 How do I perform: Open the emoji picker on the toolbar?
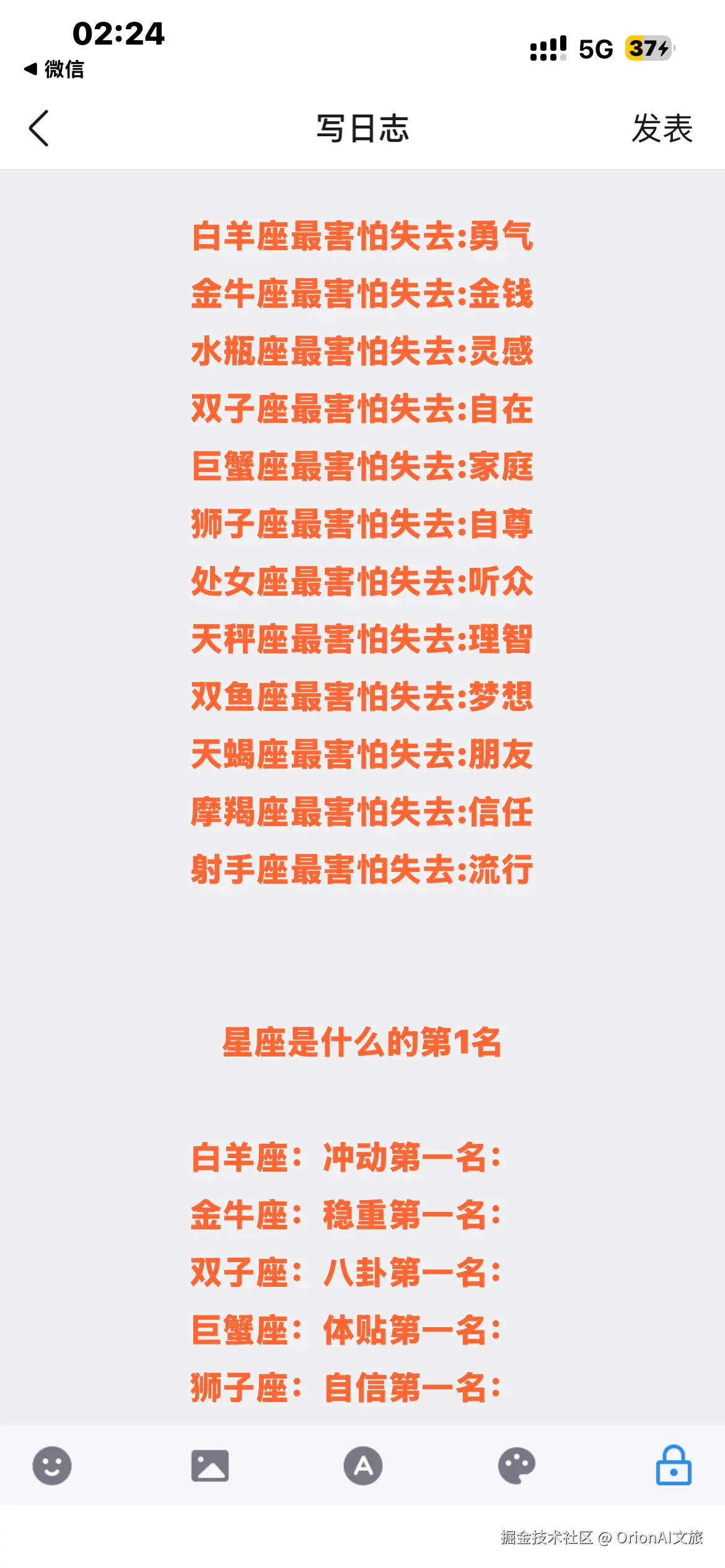(x=53, y=1465)
